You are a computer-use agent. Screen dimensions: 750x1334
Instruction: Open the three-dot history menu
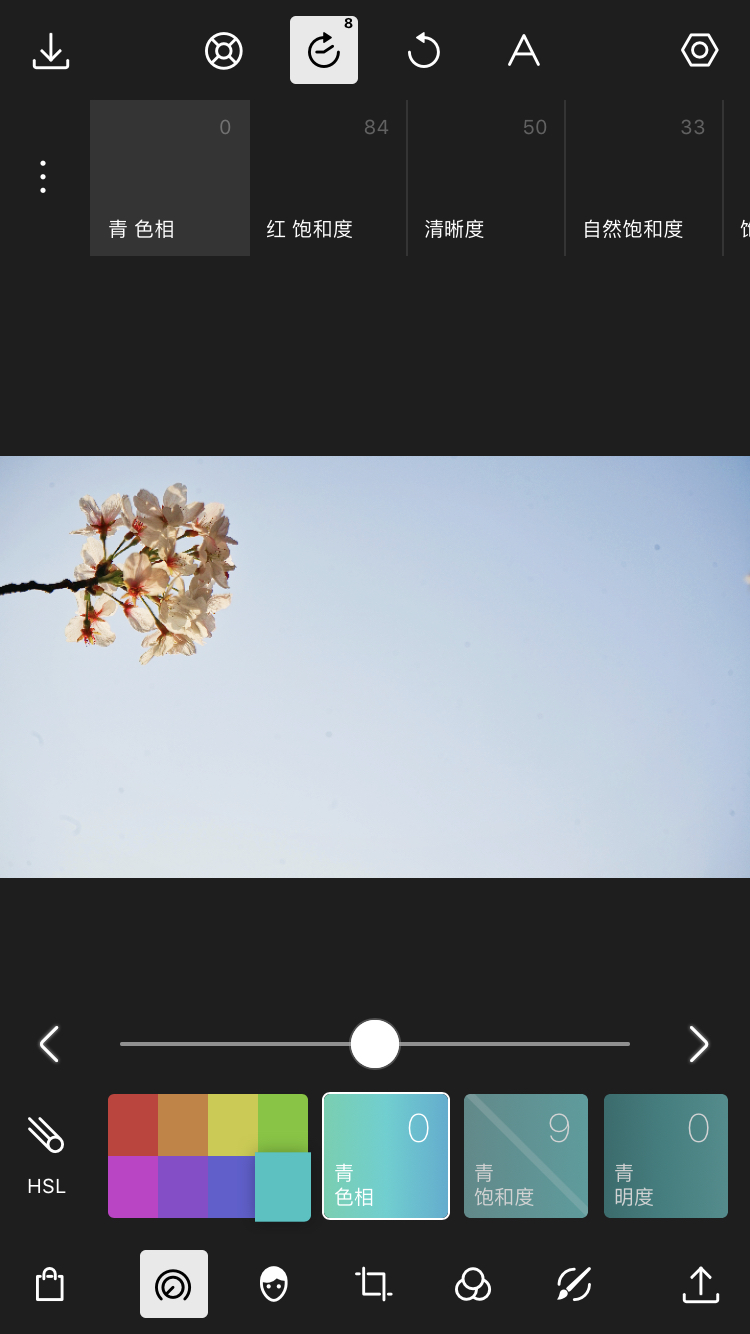pyautogui.click(x=43, y=177)
